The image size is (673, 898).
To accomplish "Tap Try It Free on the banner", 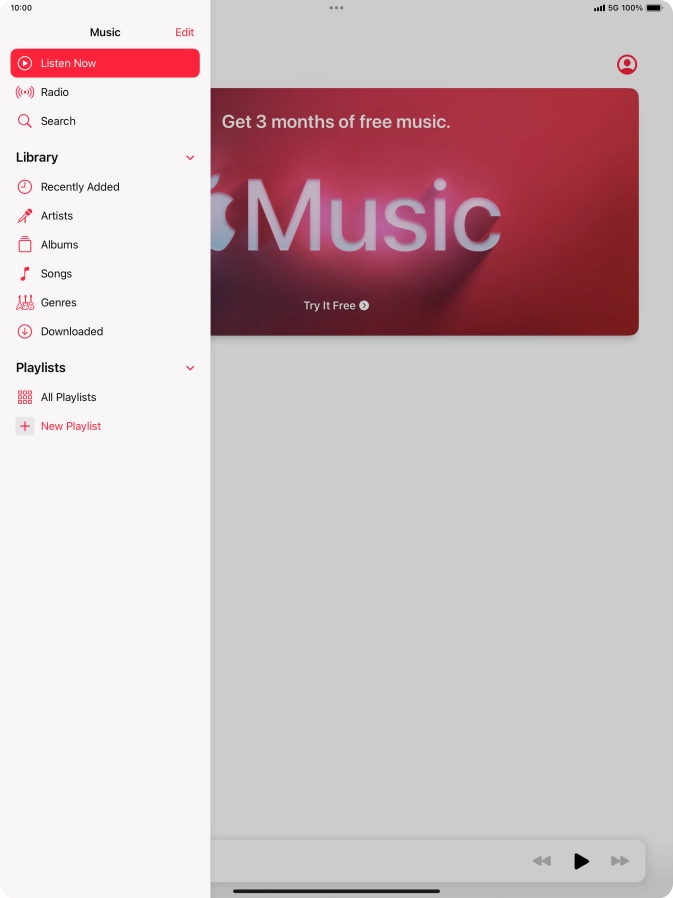I will click(x=336, y=306).
